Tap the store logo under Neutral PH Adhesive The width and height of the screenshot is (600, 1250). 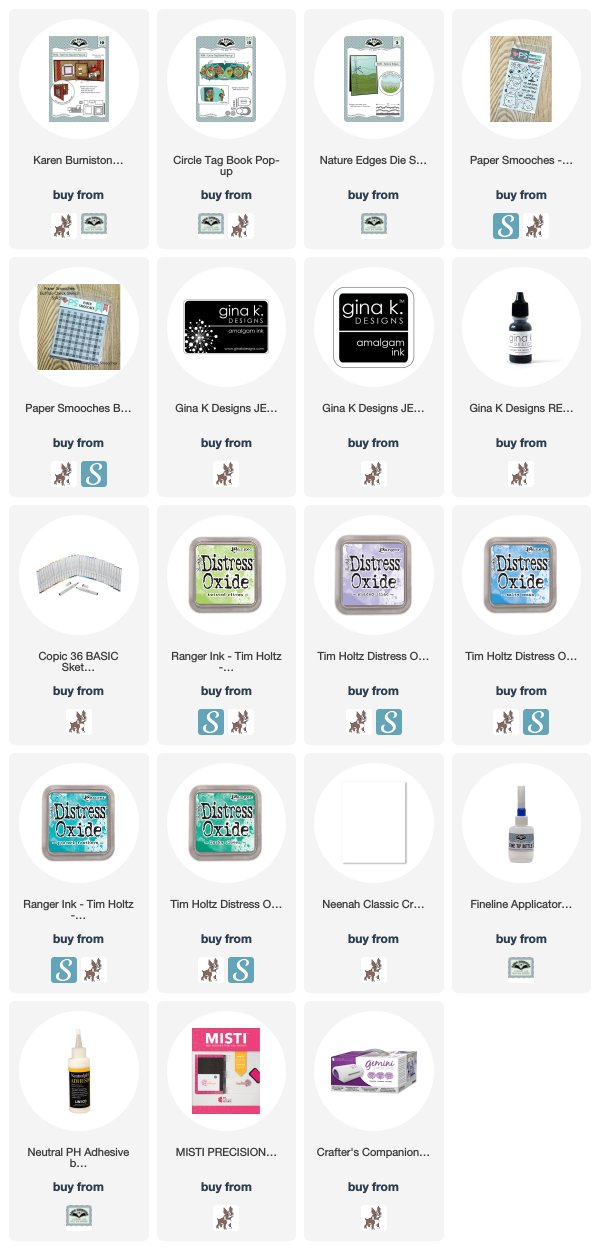point(78,1217)
